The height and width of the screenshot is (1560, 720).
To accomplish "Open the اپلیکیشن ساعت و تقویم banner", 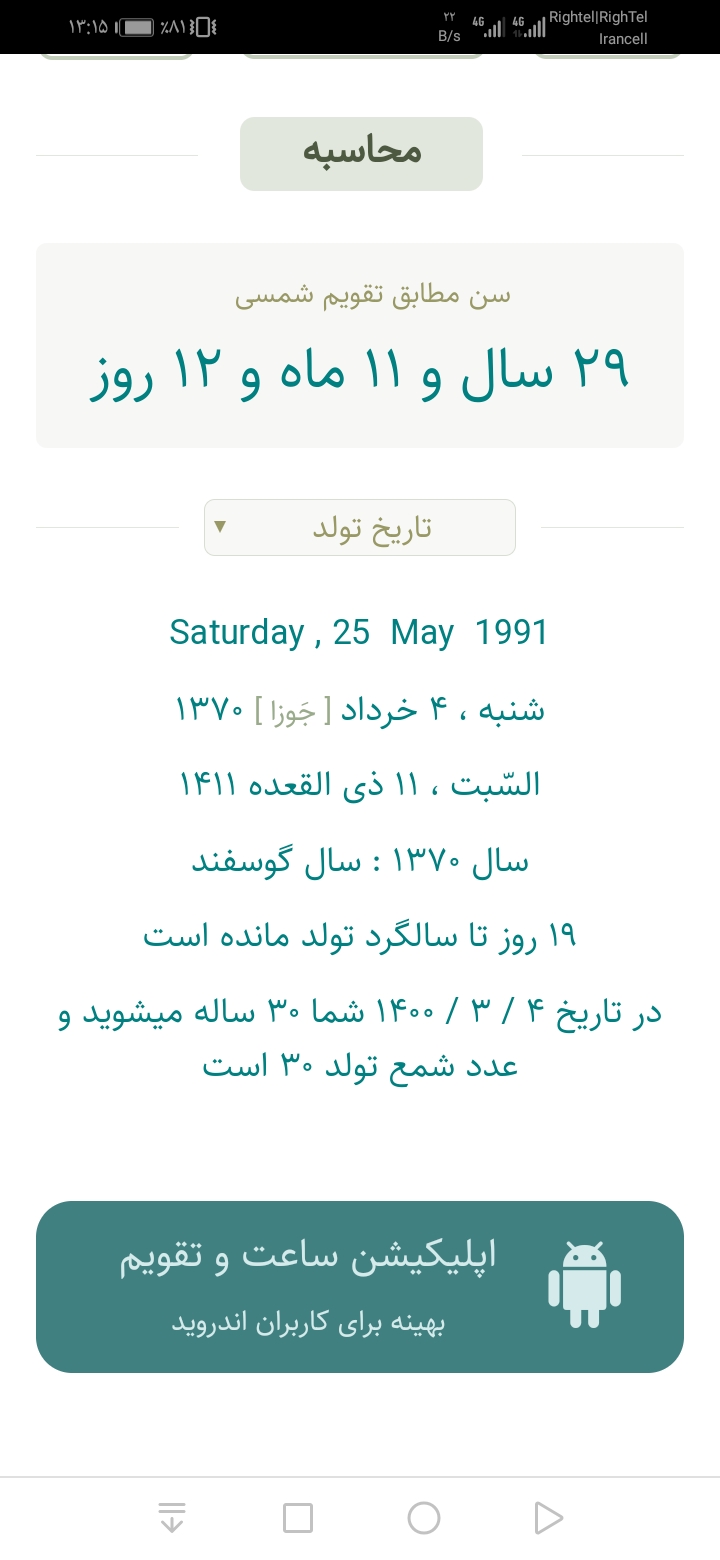I will point(360,1286).
